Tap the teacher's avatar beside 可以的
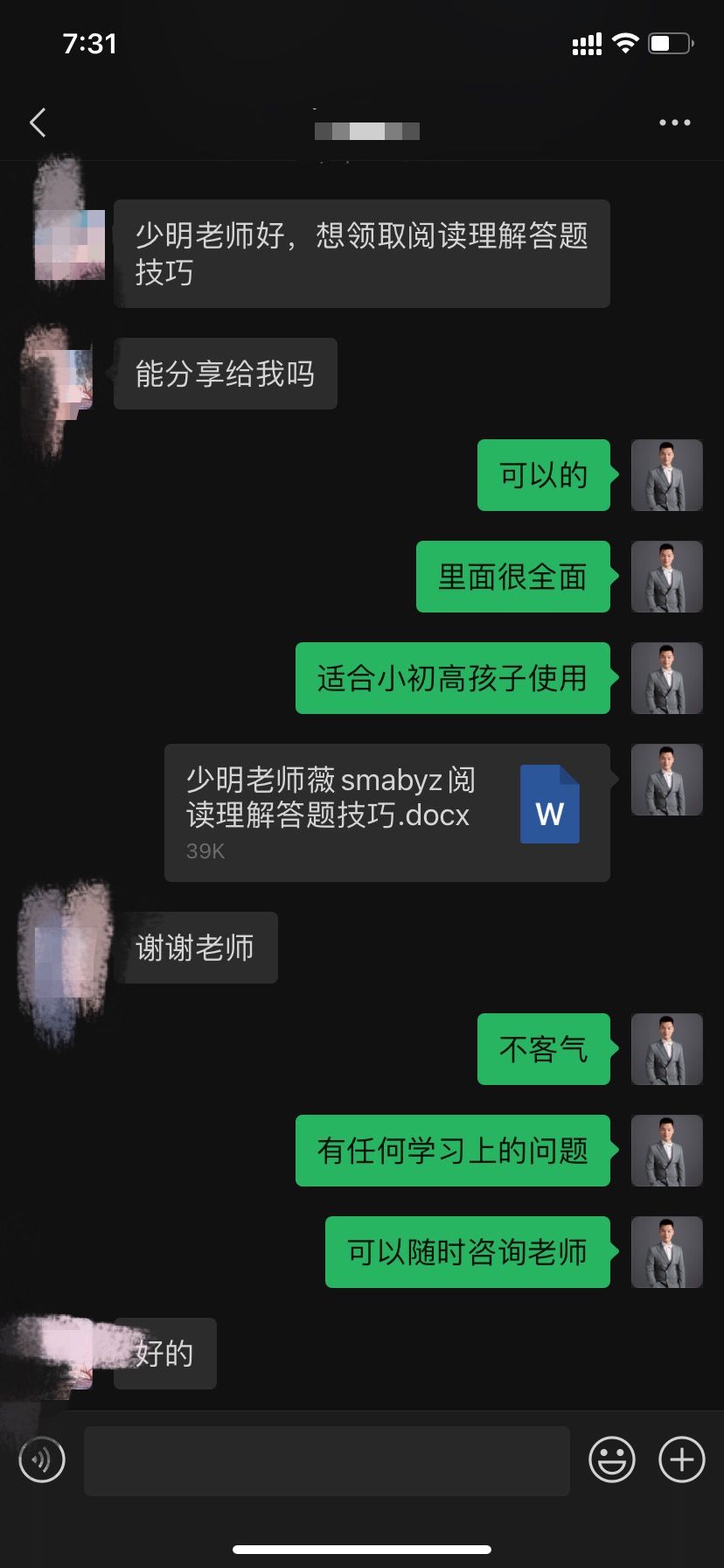Image resolution: width=724 pixels, height=1568 pixels. click(666, 475)
